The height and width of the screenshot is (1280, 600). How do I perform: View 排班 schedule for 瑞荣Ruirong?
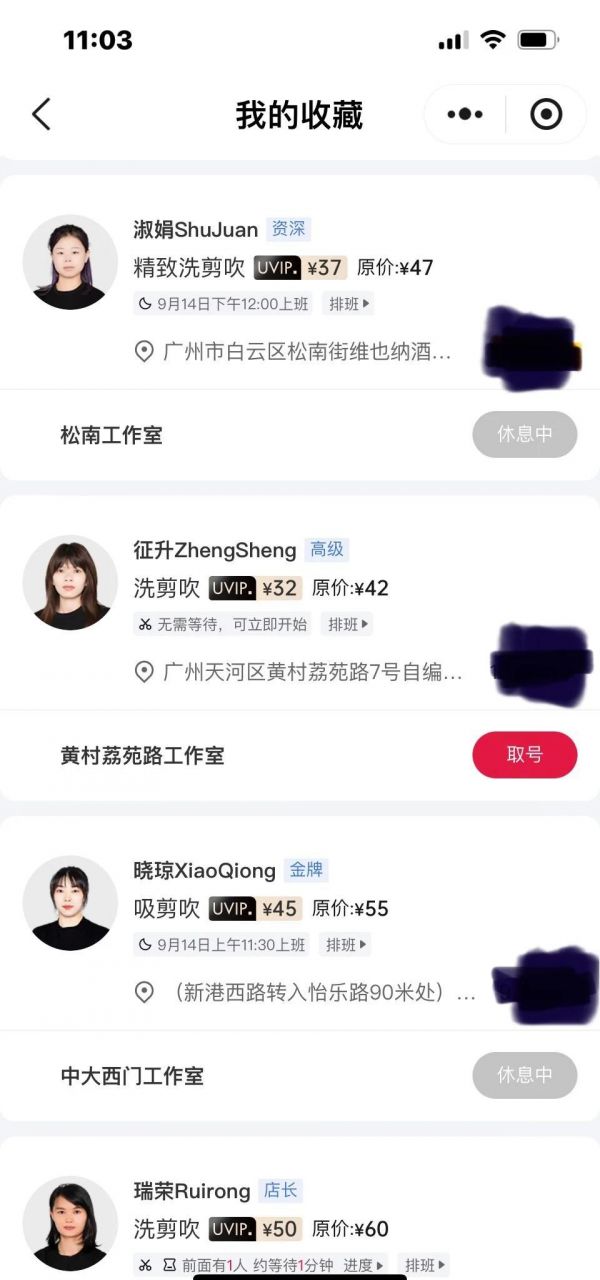423,1265
